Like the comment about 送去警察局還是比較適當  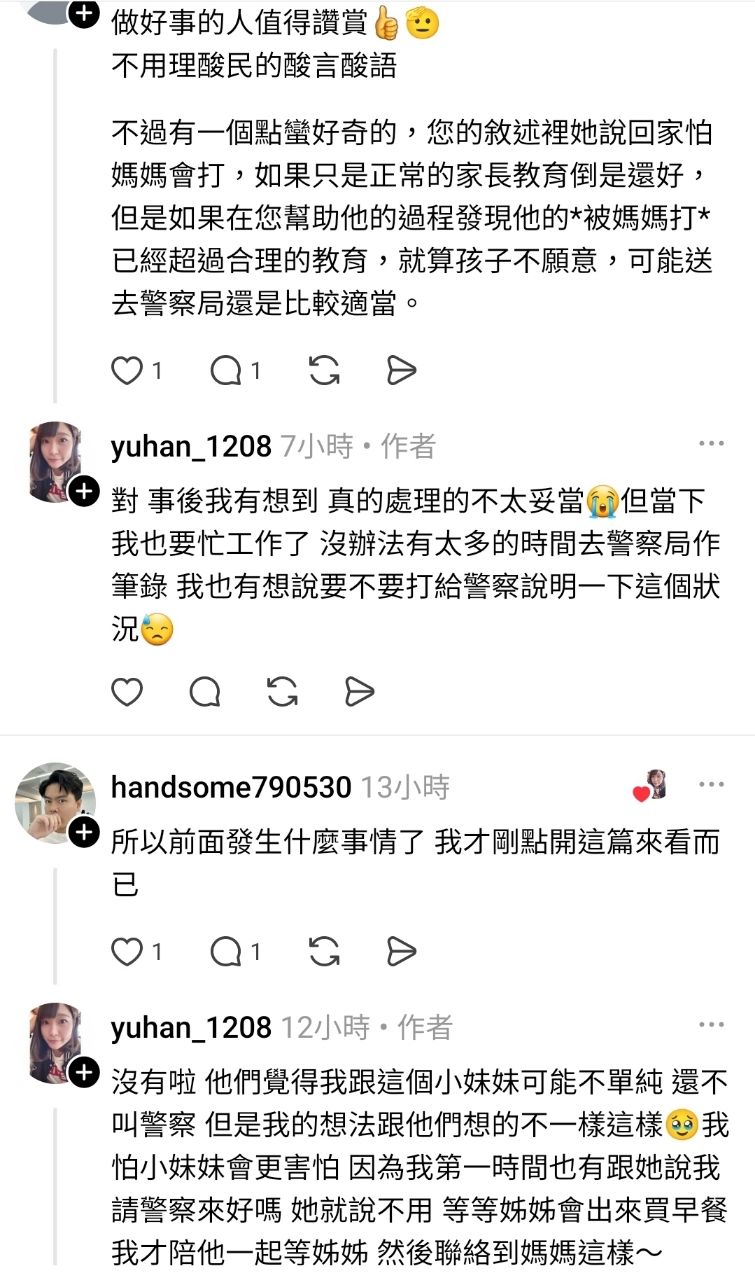pyautogui.click(x=127, y=371)
